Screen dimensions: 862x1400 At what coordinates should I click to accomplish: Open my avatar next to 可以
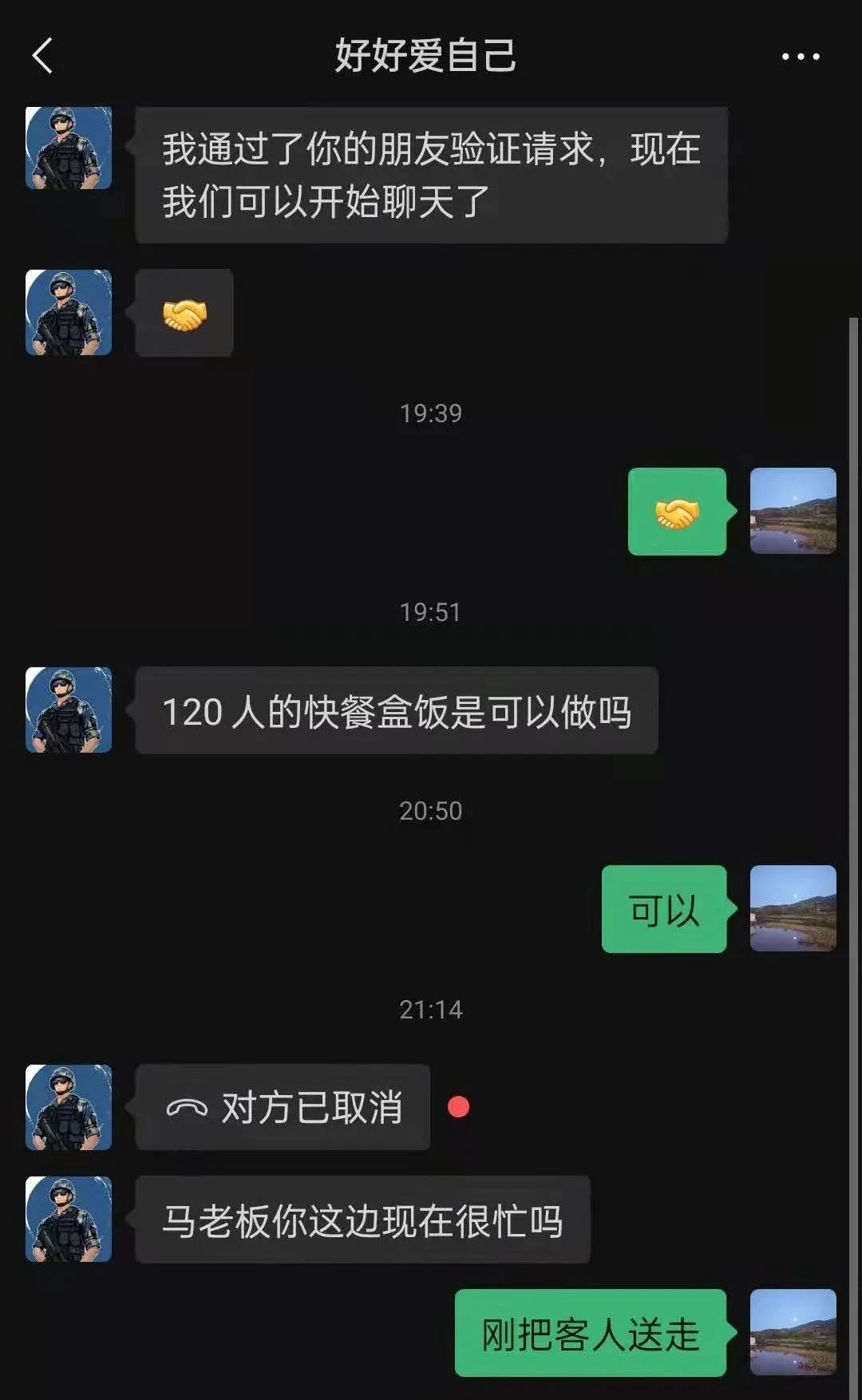[793, 908]
